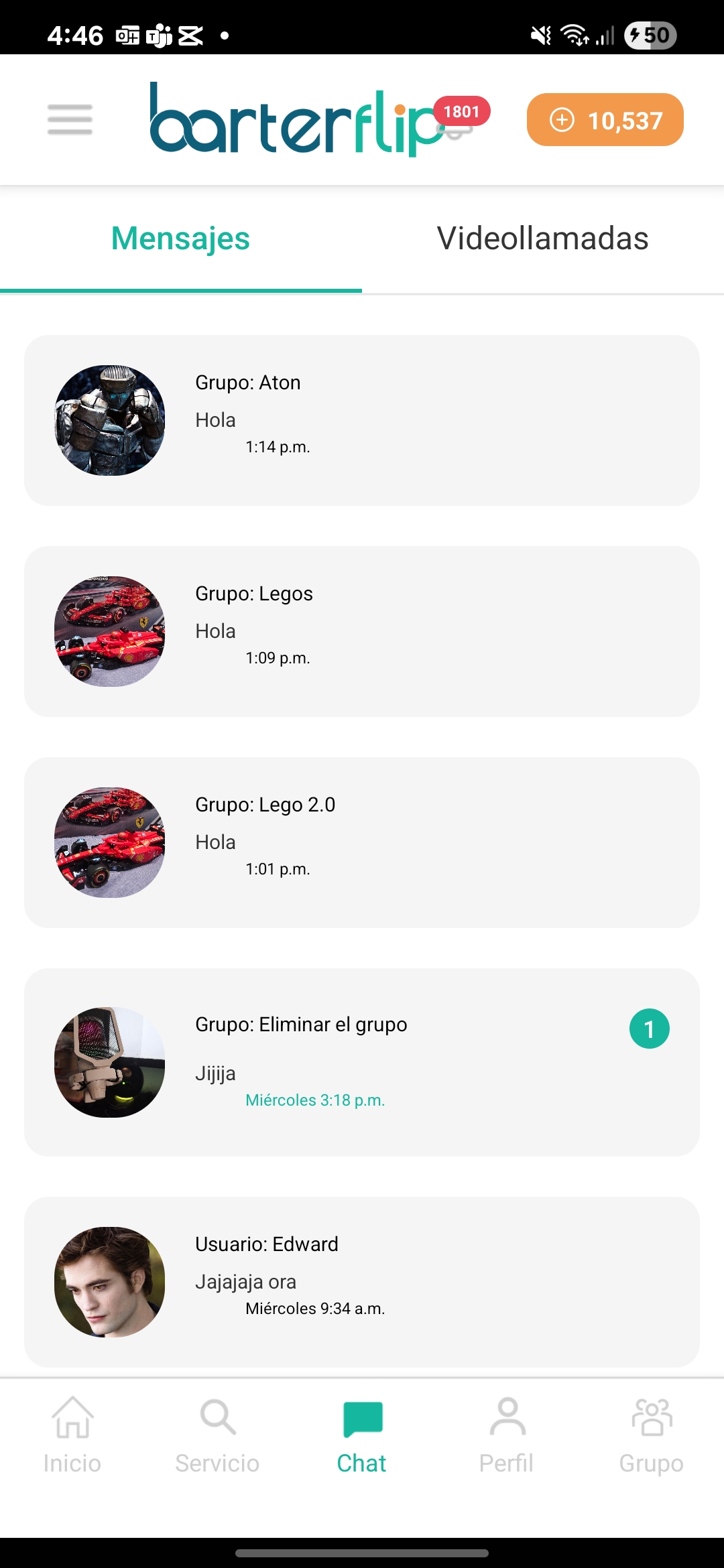Open the Grupo: Legos conversation
The image size is (724, 1568).
tap(362, 631)
